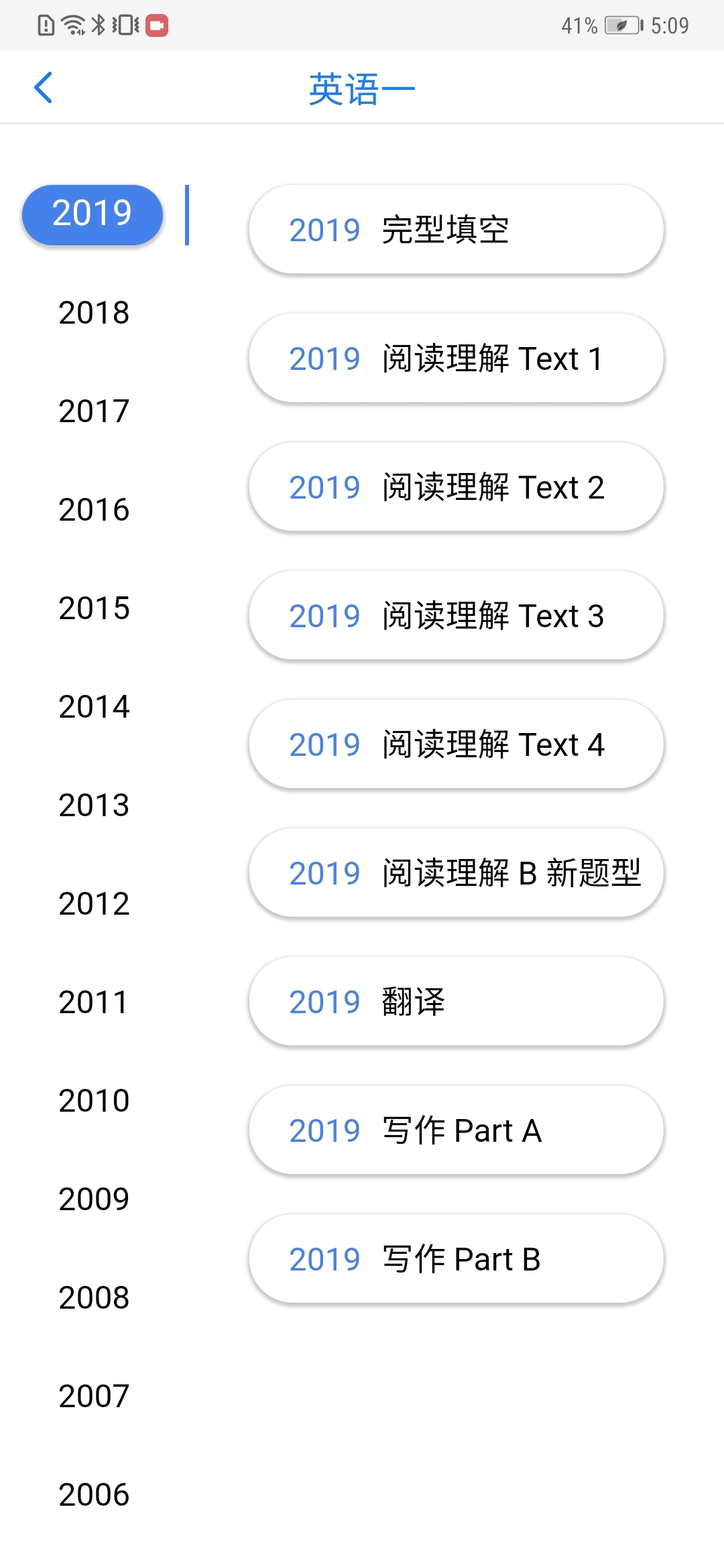Open 2019 翻译 practice card
The width and height of the screenshot is (724, 1568).
coord(455,1001)
